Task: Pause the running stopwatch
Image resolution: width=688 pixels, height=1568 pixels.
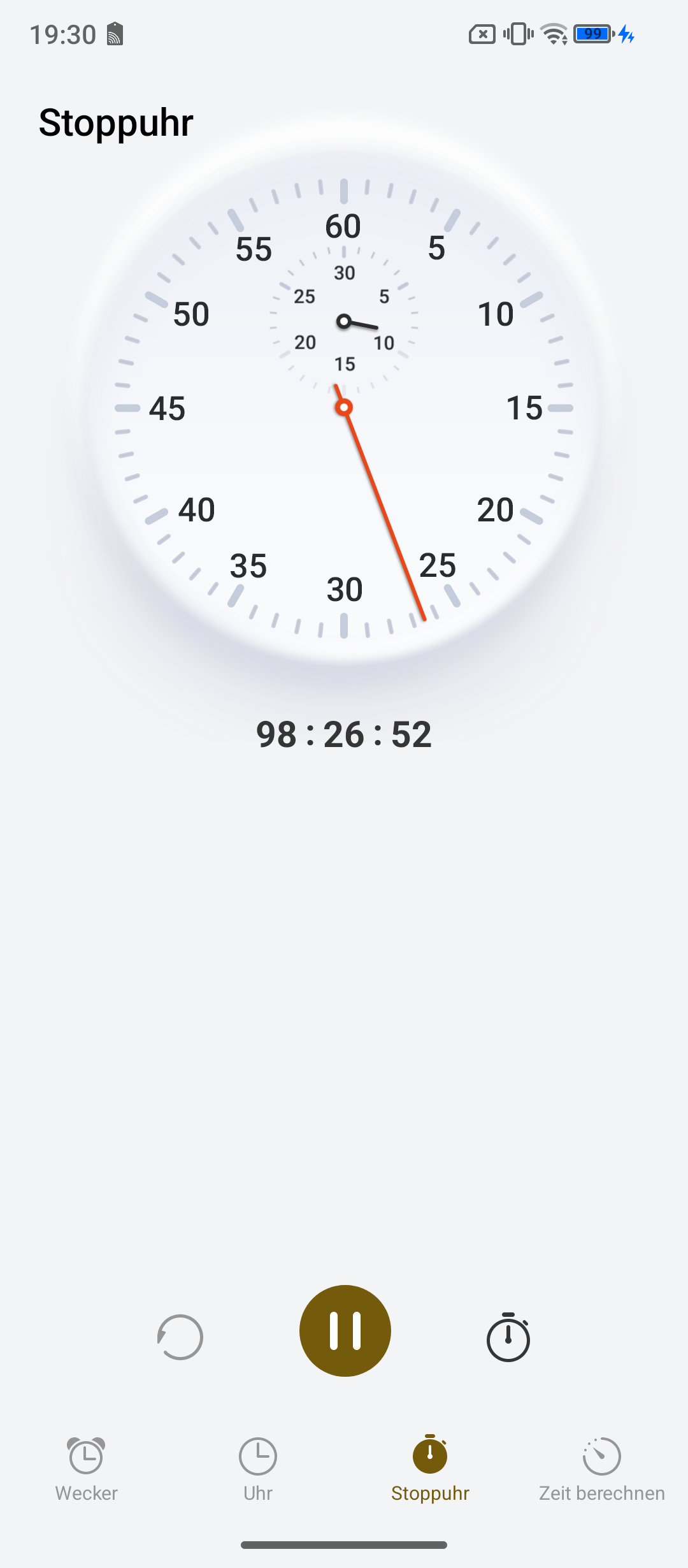Action: (345, 1331)
